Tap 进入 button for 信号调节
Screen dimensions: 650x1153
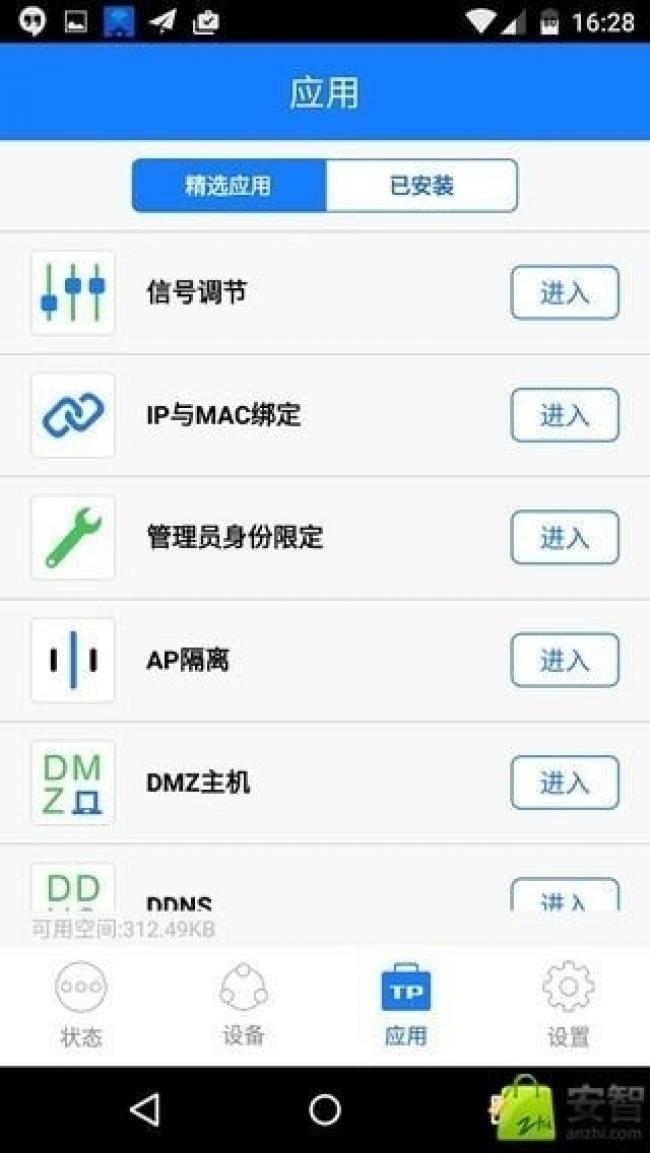(x=564, y=293)
